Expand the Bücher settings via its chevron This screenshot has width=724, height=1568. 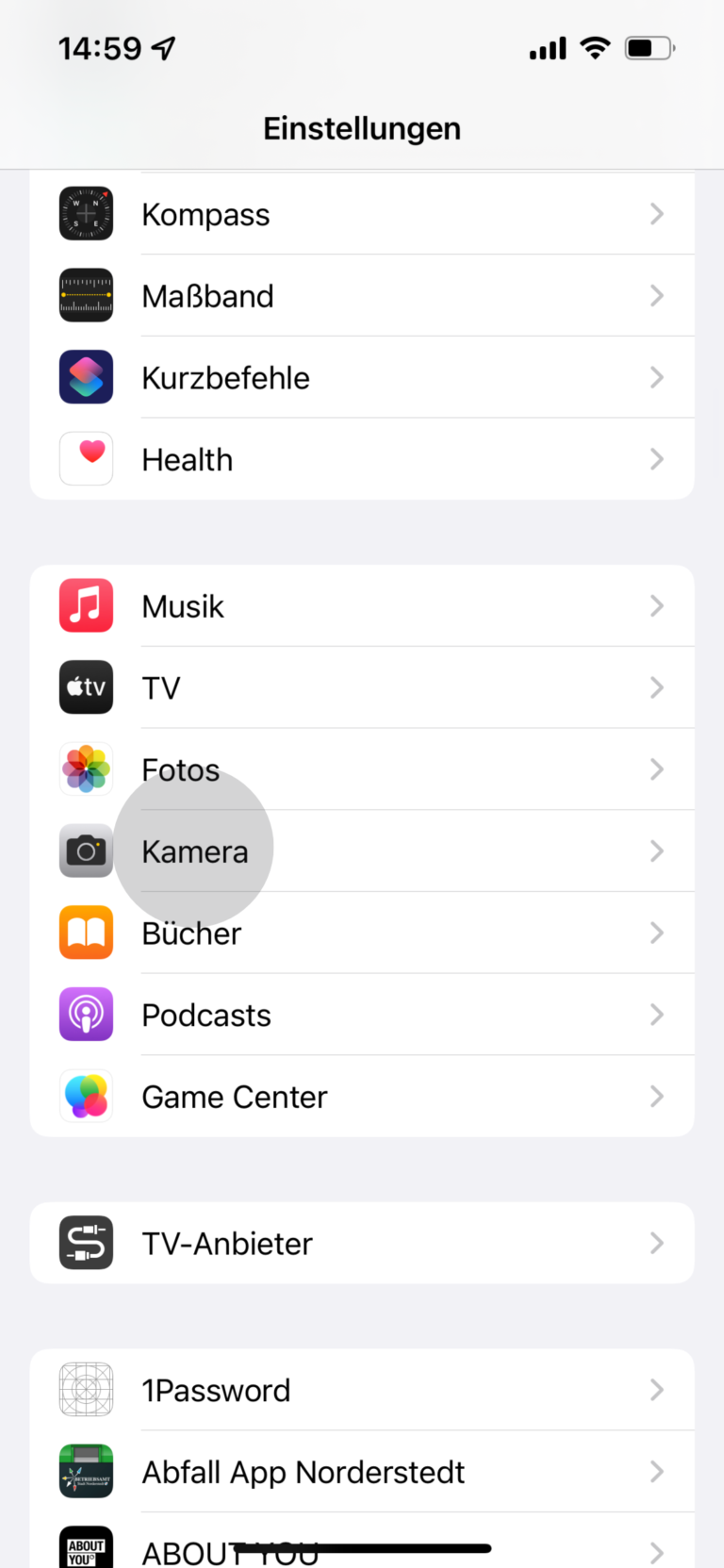657,933
